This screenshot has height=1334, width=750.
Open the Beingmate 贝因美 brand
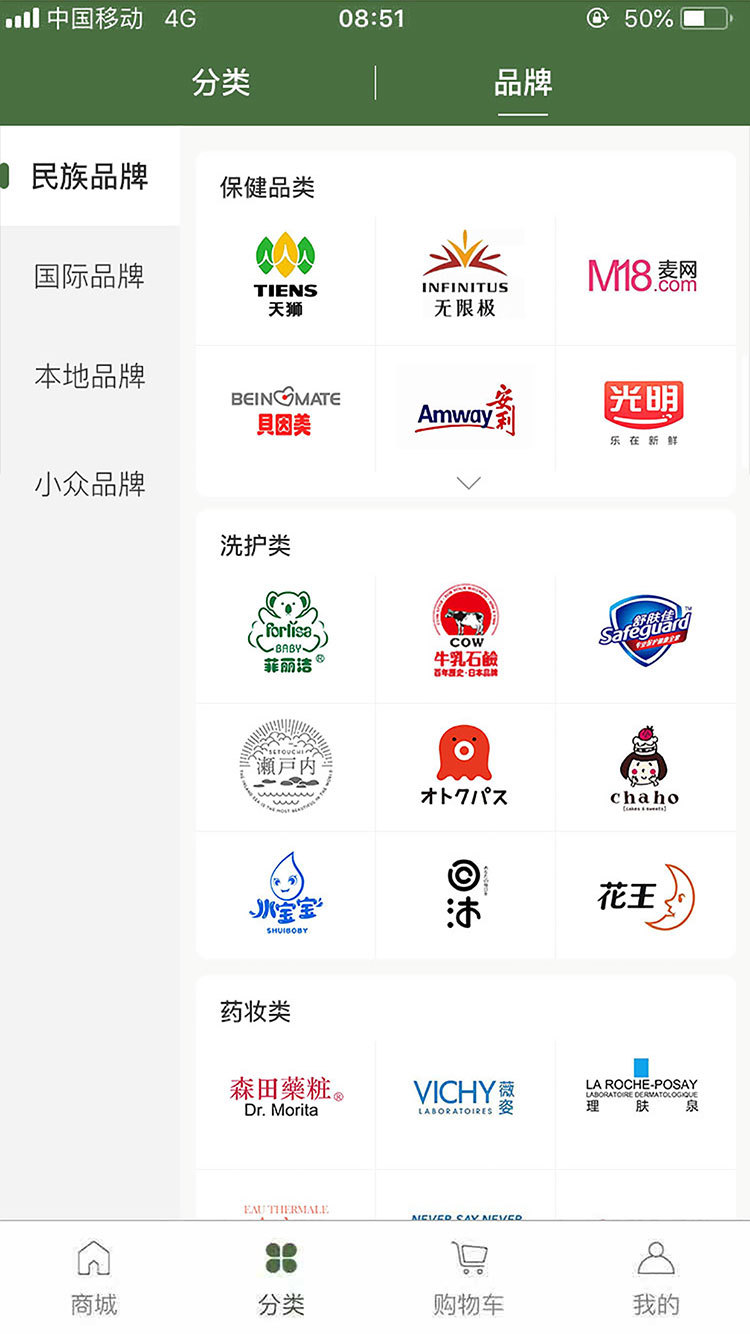click(285, 410)
